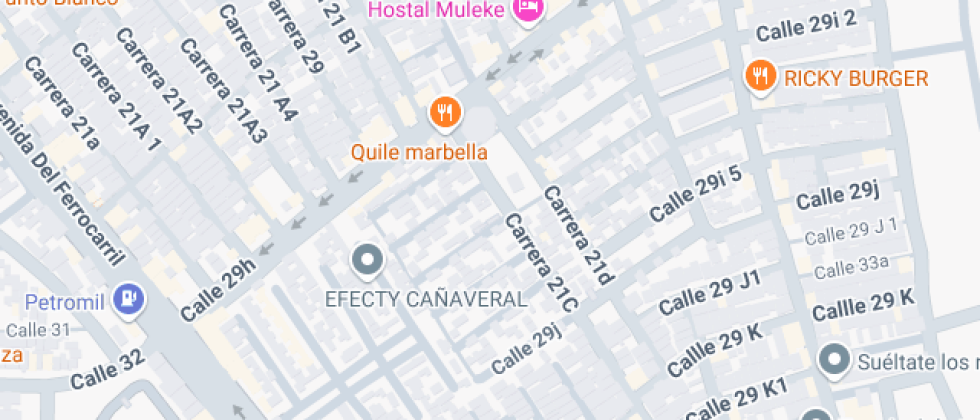The image size is (980, 420).
Task: Select the Petromil gas station pin
Action: click(x=129, y=297)
